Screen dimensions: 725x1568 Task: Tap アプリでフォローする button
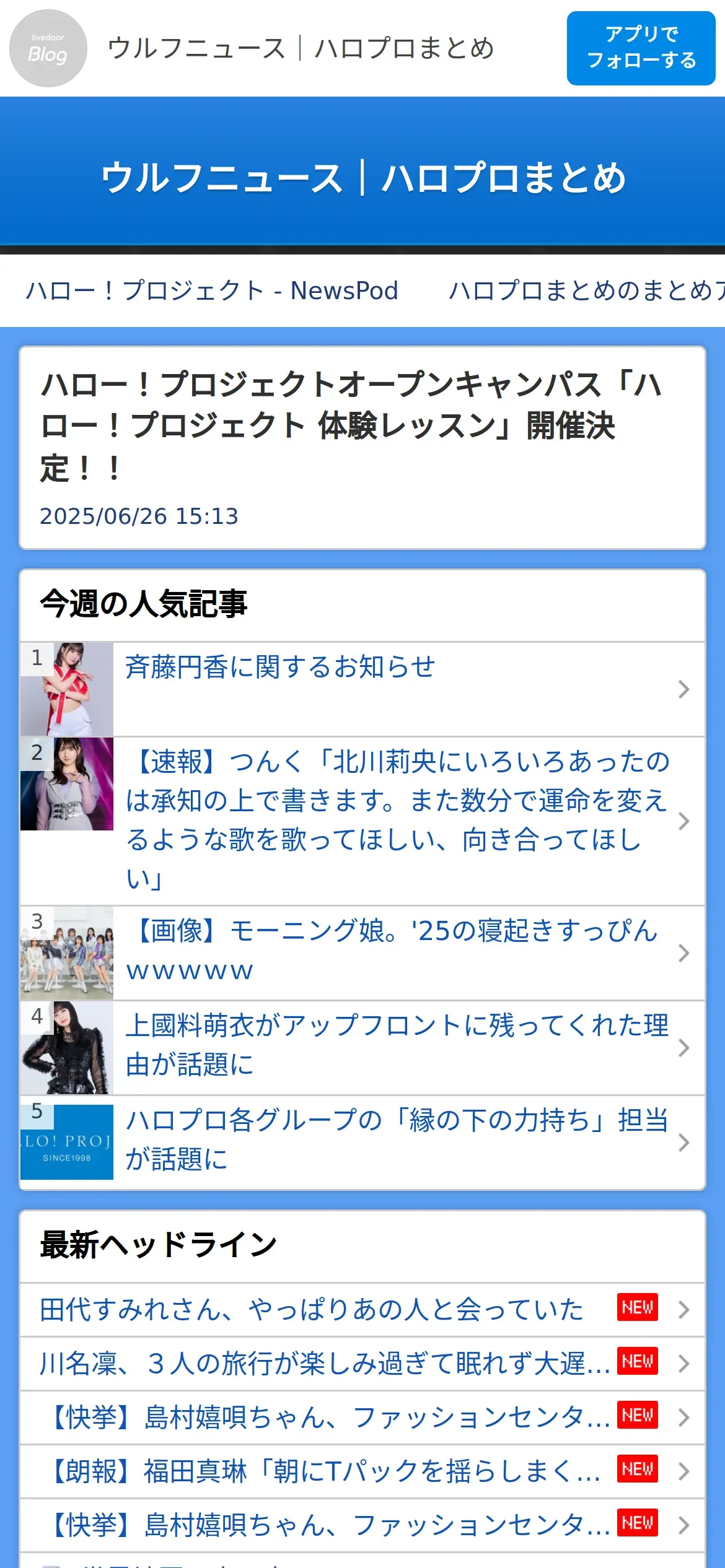[x=641, y=48]
